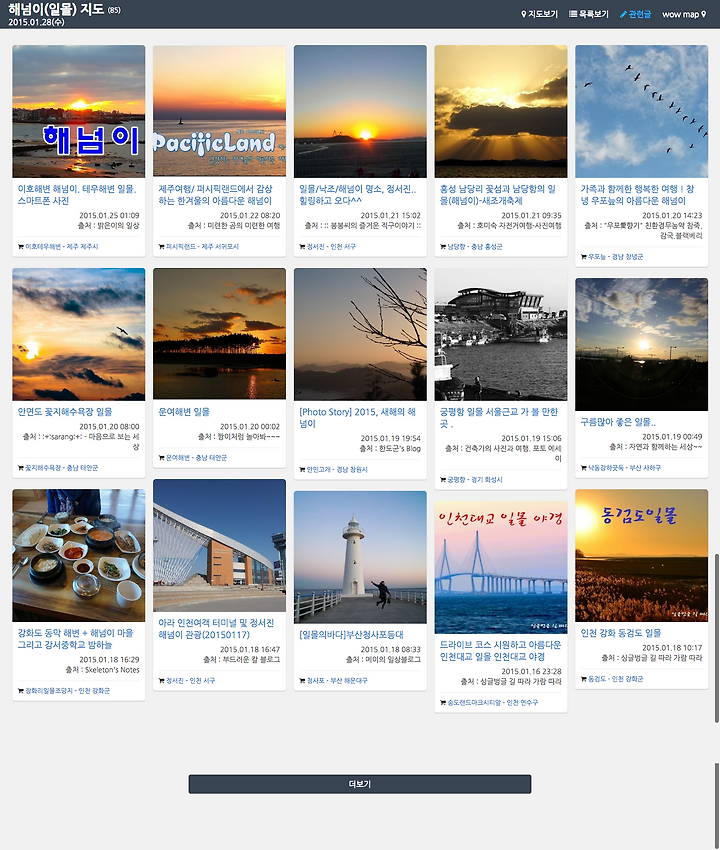Open the 퍼시픽랜드 제주여행 post
720x850 pixels.
click(x=219, y=193)
